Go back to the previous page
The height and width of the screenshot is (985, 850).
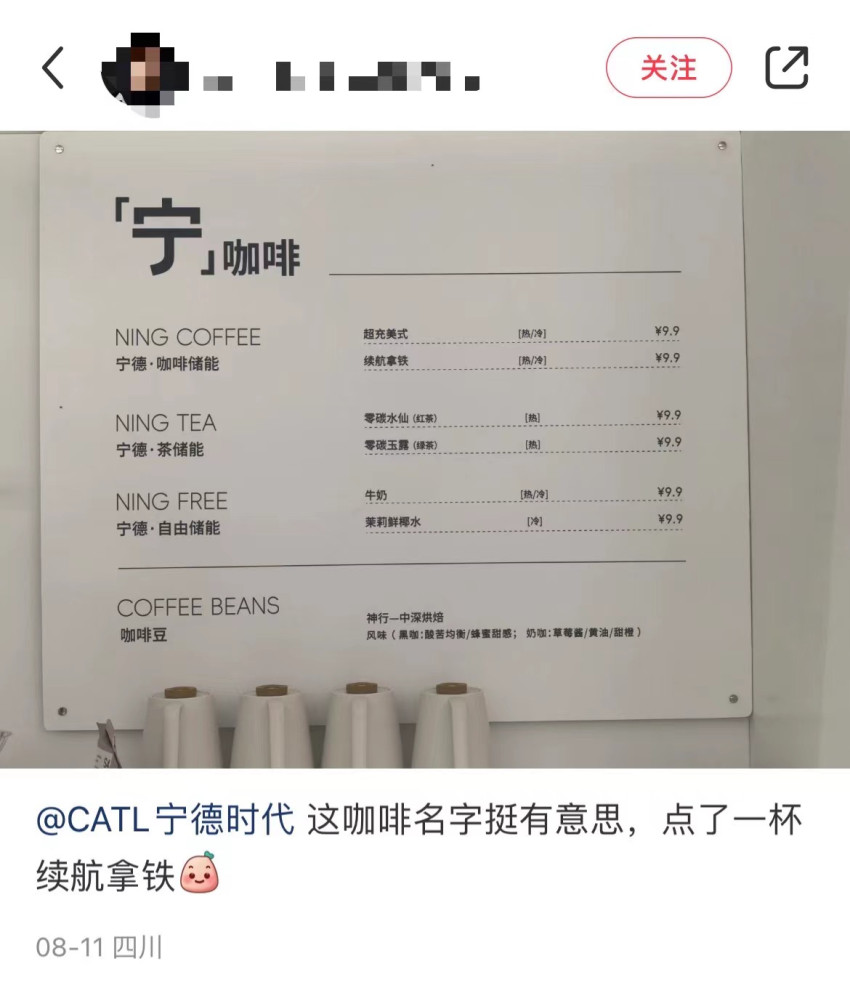point(53,68)
